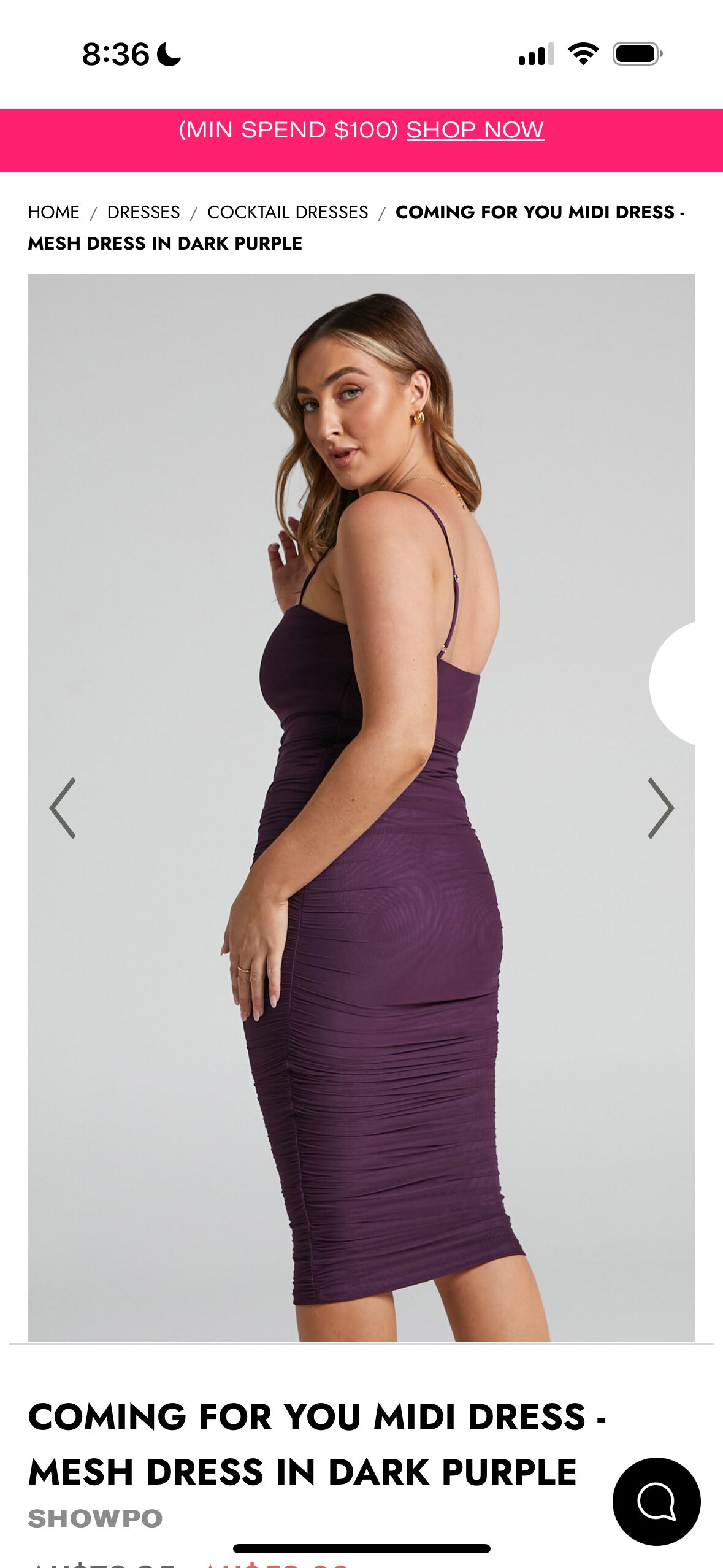723x1568 pixels.
Task: Show the next product photo
Action: 660,808
